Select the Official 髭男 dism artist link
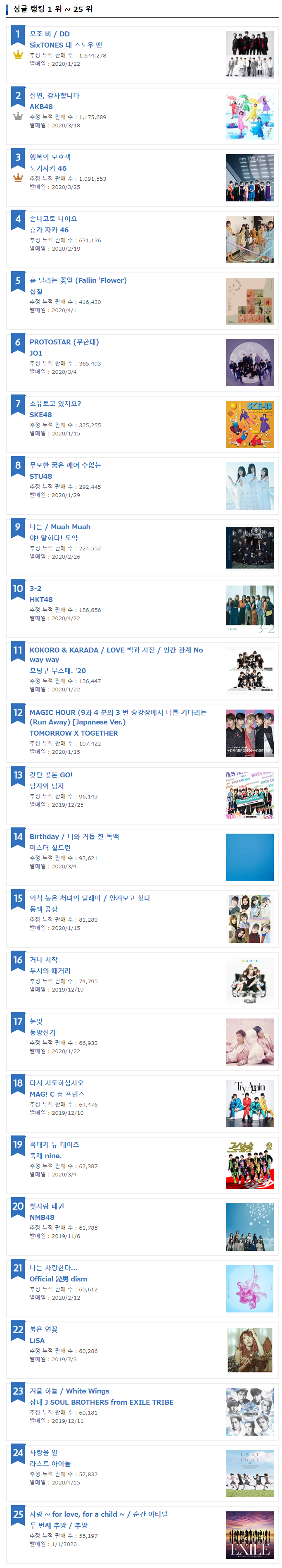 click(58, 1279)
